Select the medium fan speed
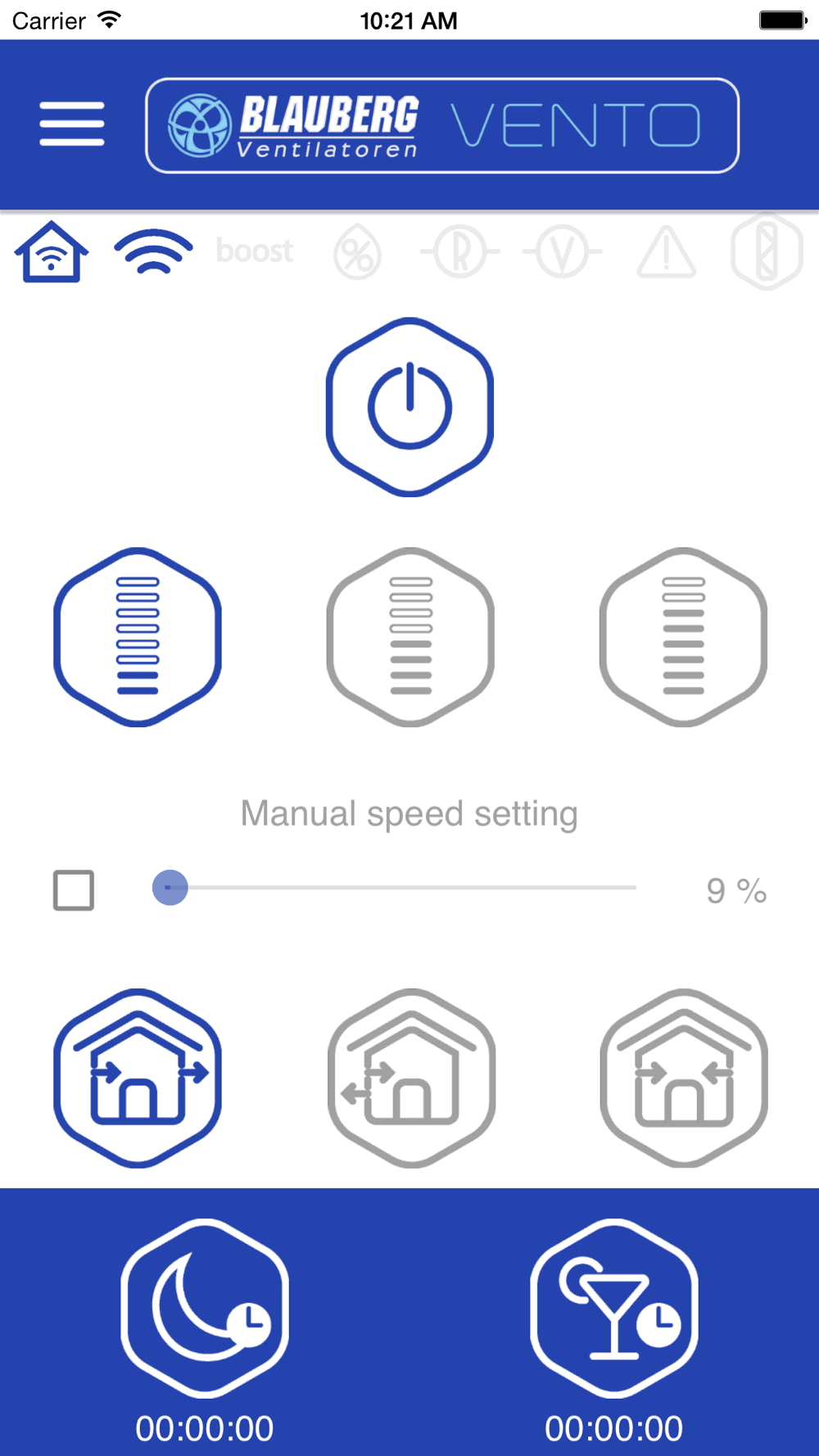The width and height of the screenshot is (819, 1456). point(410,636)
